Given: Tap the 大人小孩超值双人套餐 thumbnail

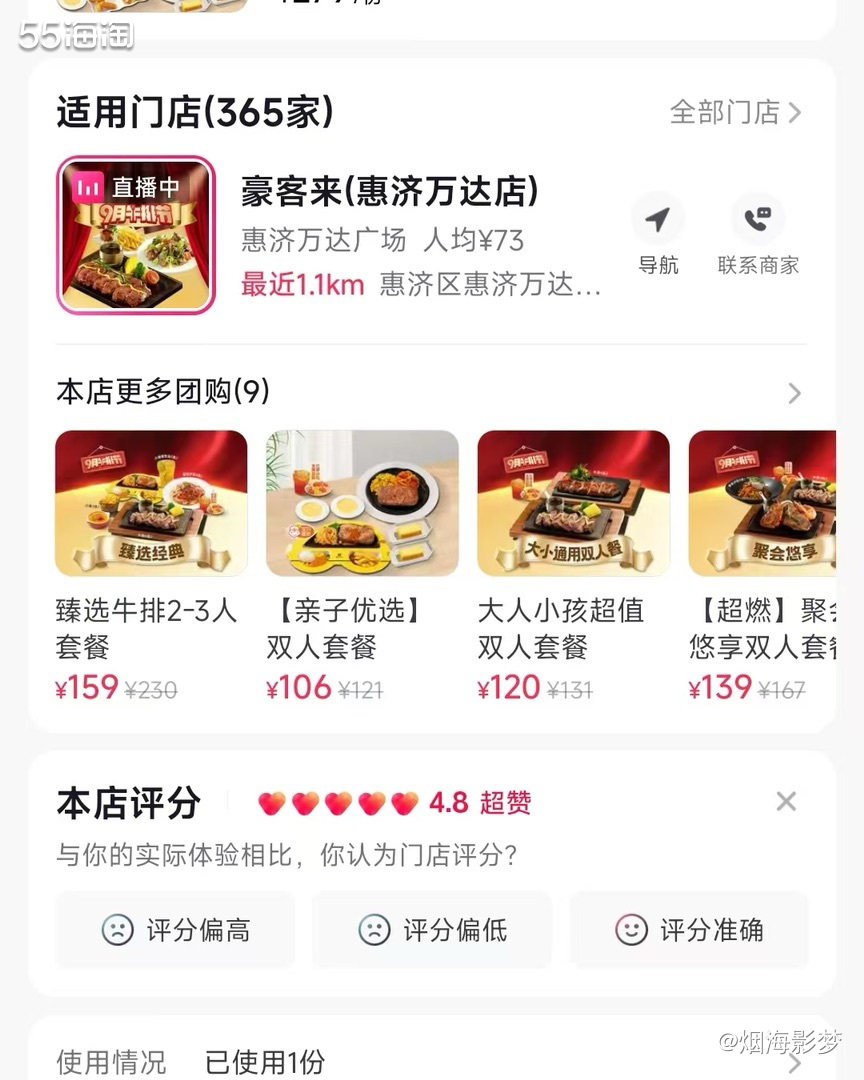Looking at the screenshot, I should [573, 503].
